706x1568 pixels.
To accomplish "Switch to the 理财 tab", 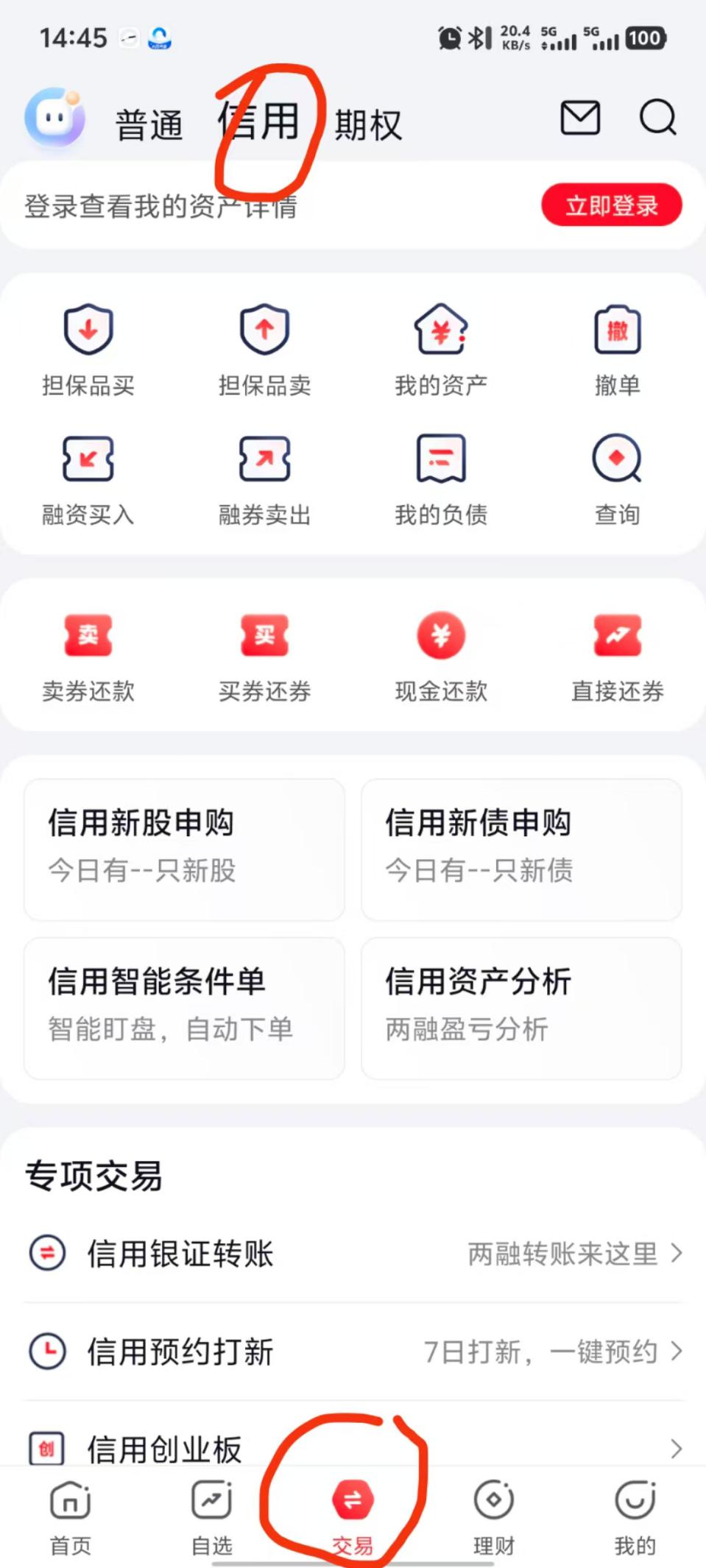I will coord(494,1518).
